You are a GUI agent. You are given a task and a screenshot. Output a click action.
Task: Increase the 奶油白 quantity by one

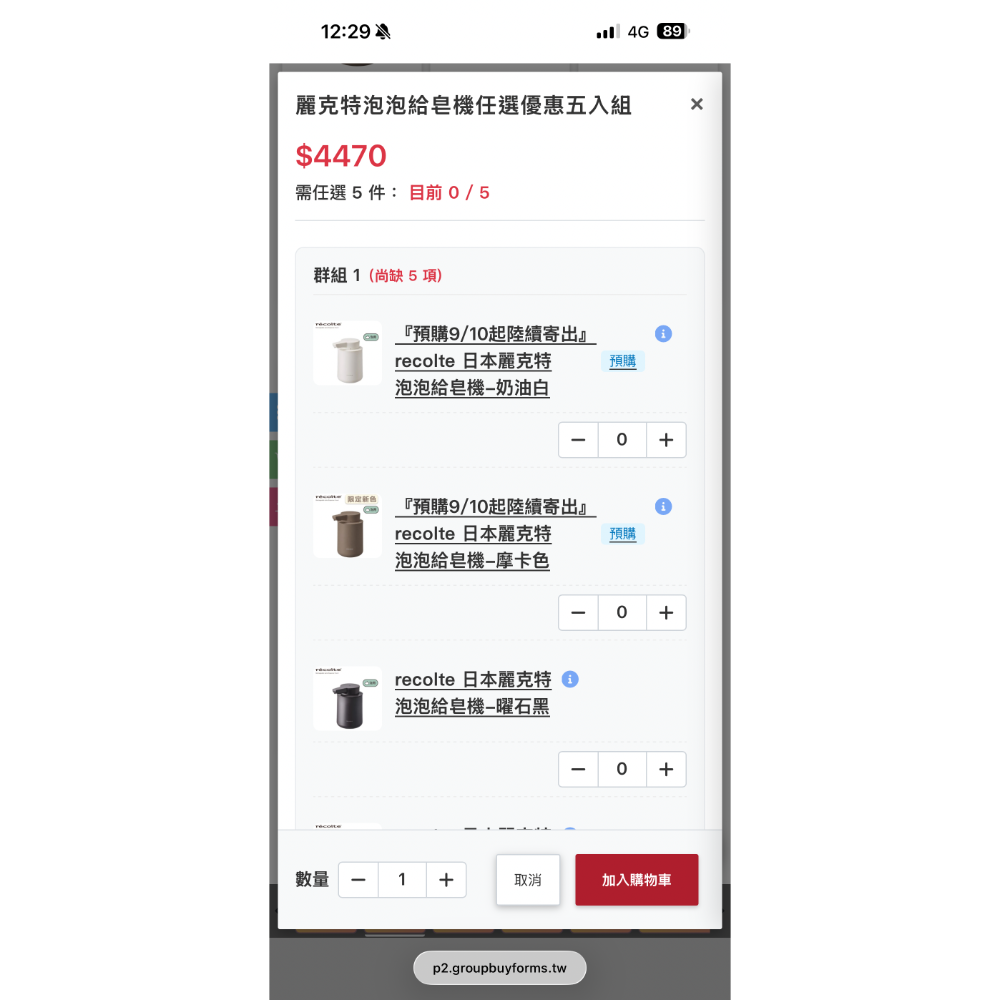[666, 440]
